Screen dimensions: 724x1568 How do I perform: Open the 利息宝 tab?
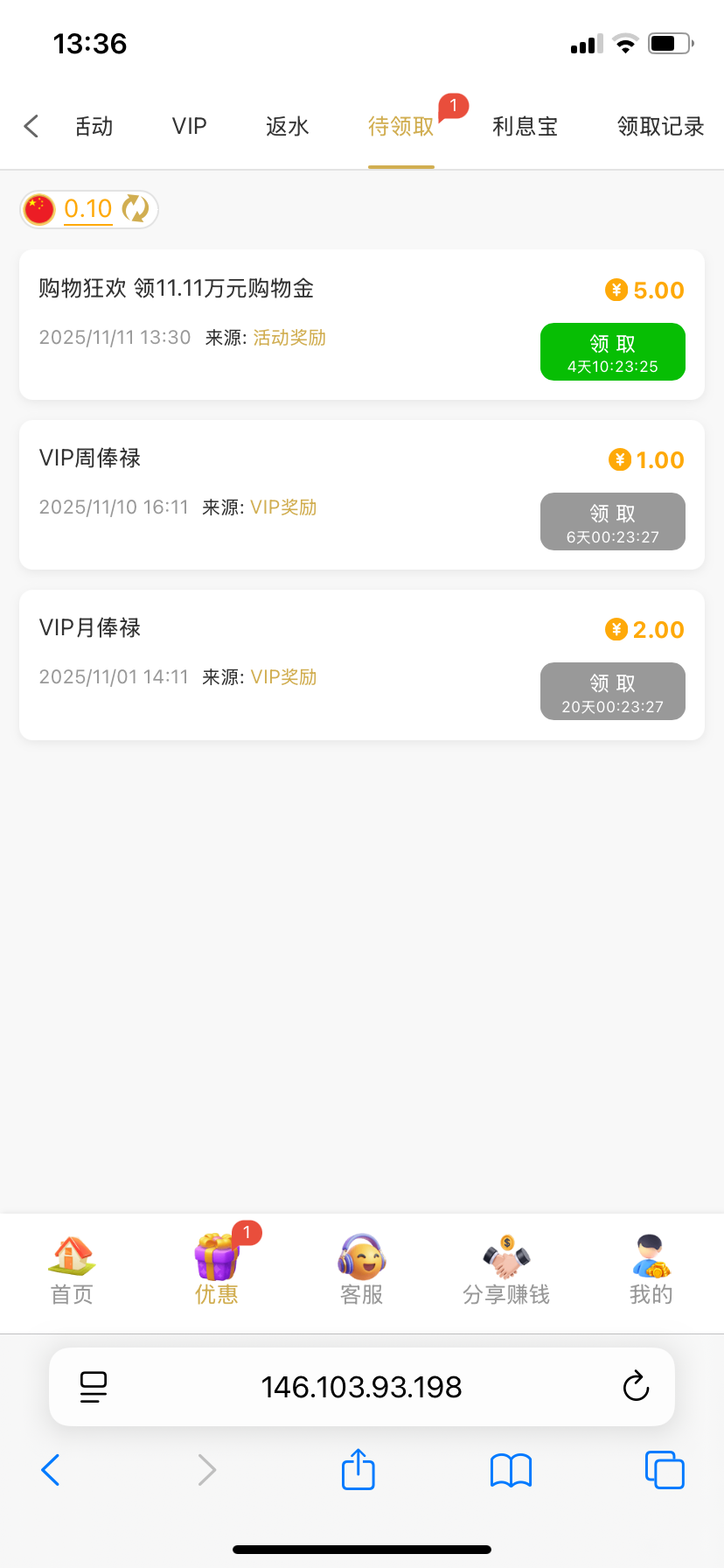[525, 127]
